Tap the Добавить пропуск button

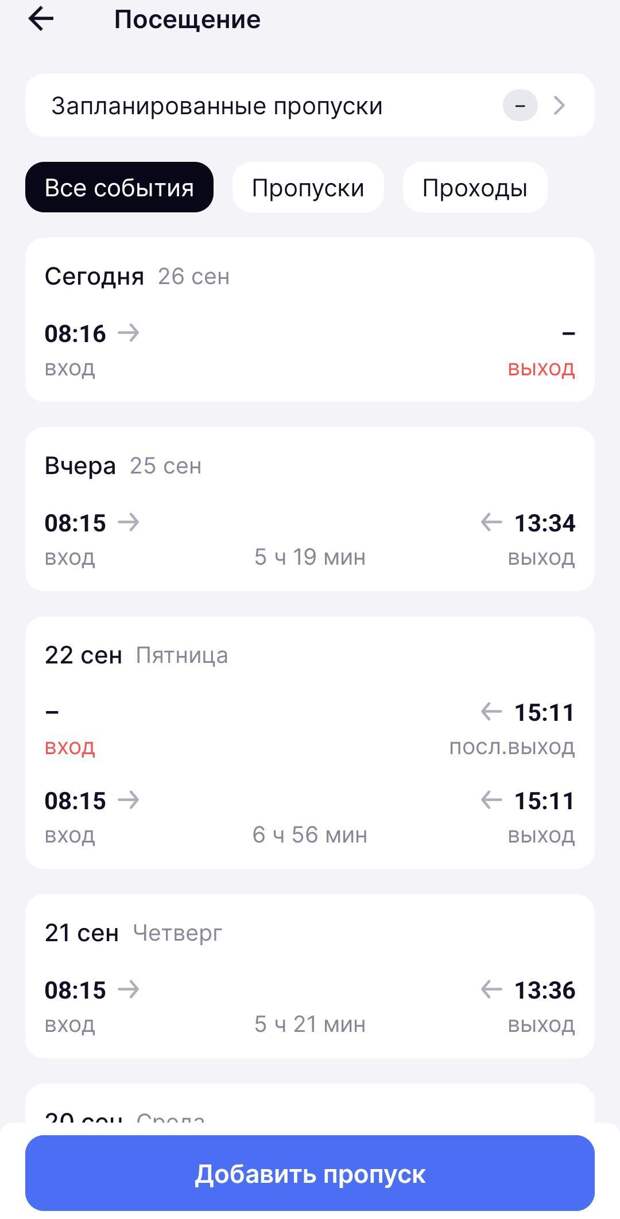click(x=310, y=1173)
